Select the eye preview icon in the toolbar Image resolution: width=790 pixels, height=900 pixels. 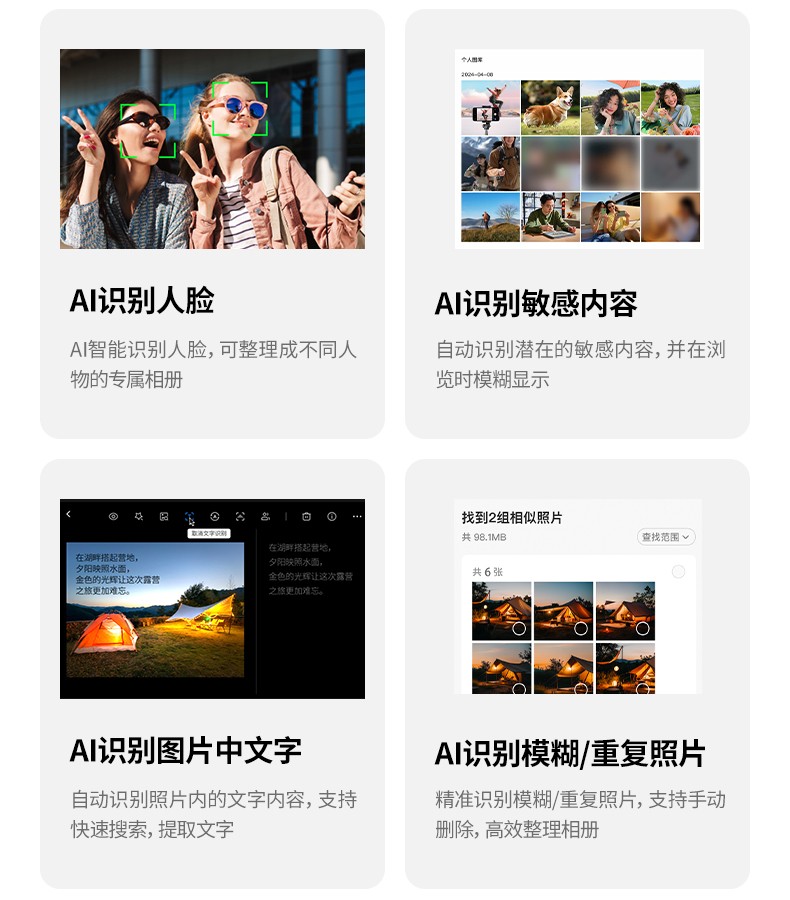click(111, 515)
